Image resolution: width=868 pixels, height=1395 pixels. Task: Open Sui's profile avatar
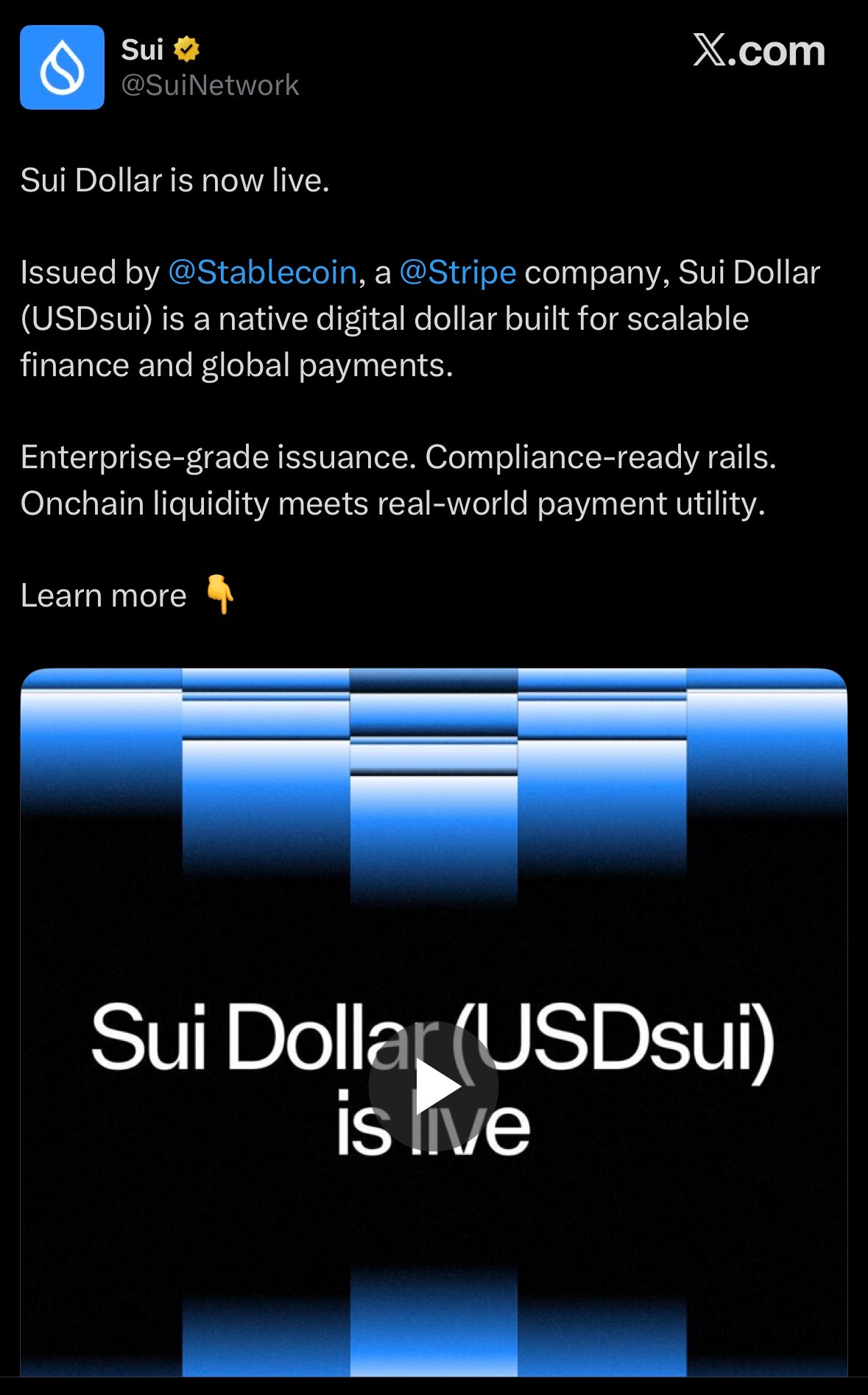click(x=62, y=68)
